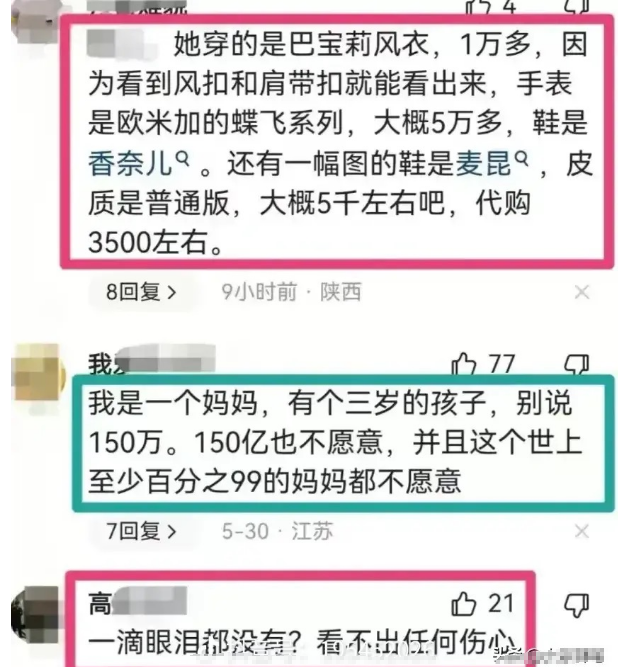The width and height of the screenshot is (642, 667).
Task: Like the comment with 77 likes
Action: click(x=465, y=363)
